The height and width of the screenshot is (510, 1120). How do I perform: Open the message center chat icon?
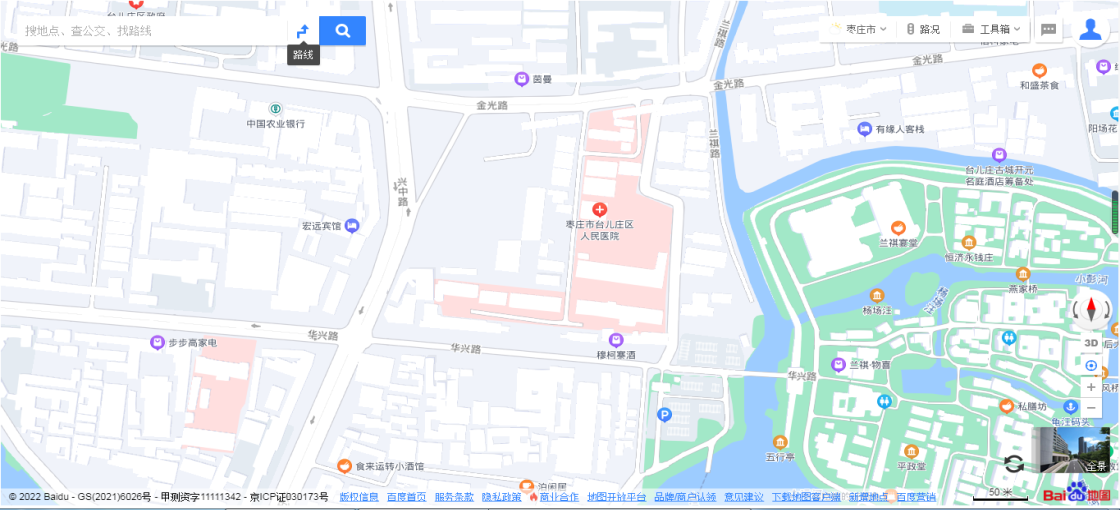pyautogui.click(x=1048, y=29)
